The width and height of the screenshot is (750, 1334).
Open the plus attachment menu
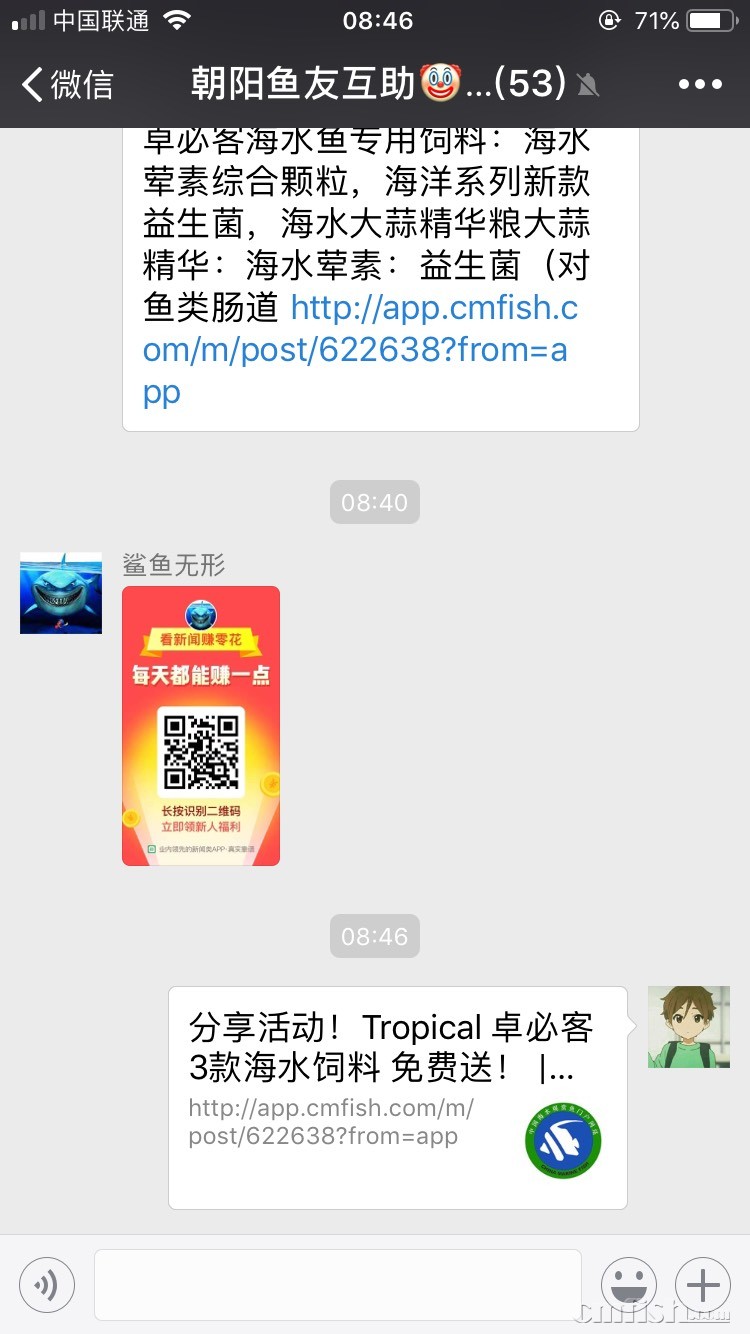click(x=703, y=1284)
